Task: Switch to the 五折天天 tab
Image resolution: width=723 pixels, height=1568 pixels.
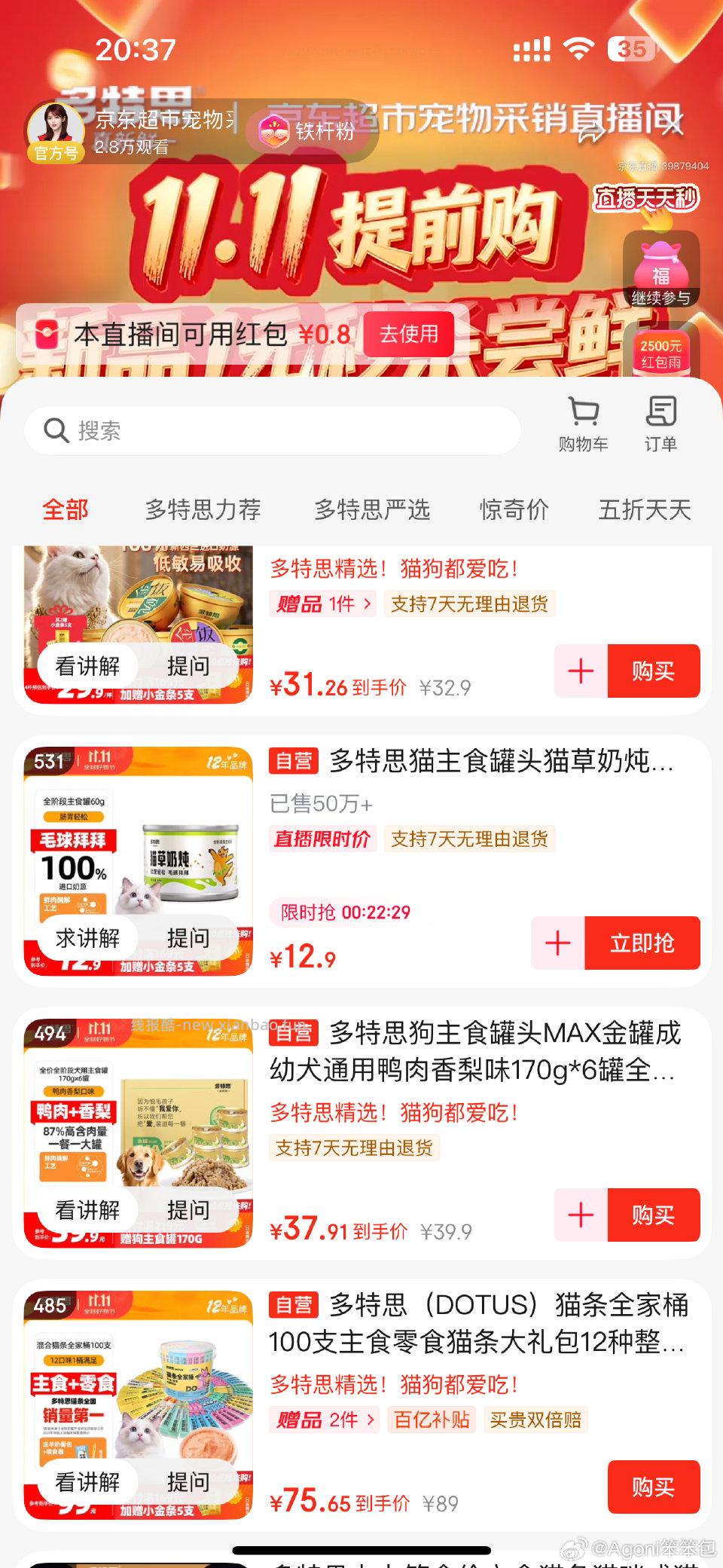Action: click(644, 509)
